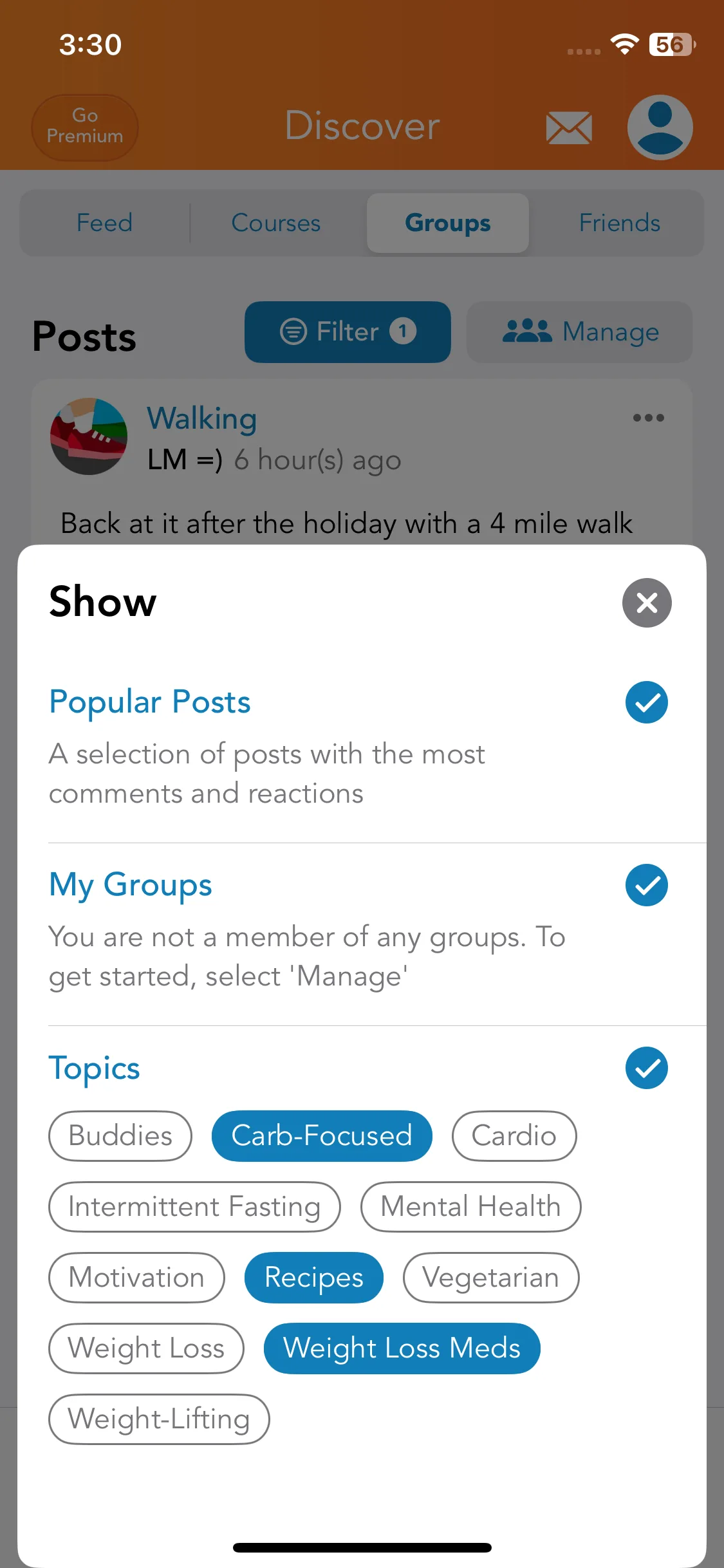Tap the Wi-Fi status icon
The height and width of the screenshot is (1568, 724).
(x=622, y=44)
